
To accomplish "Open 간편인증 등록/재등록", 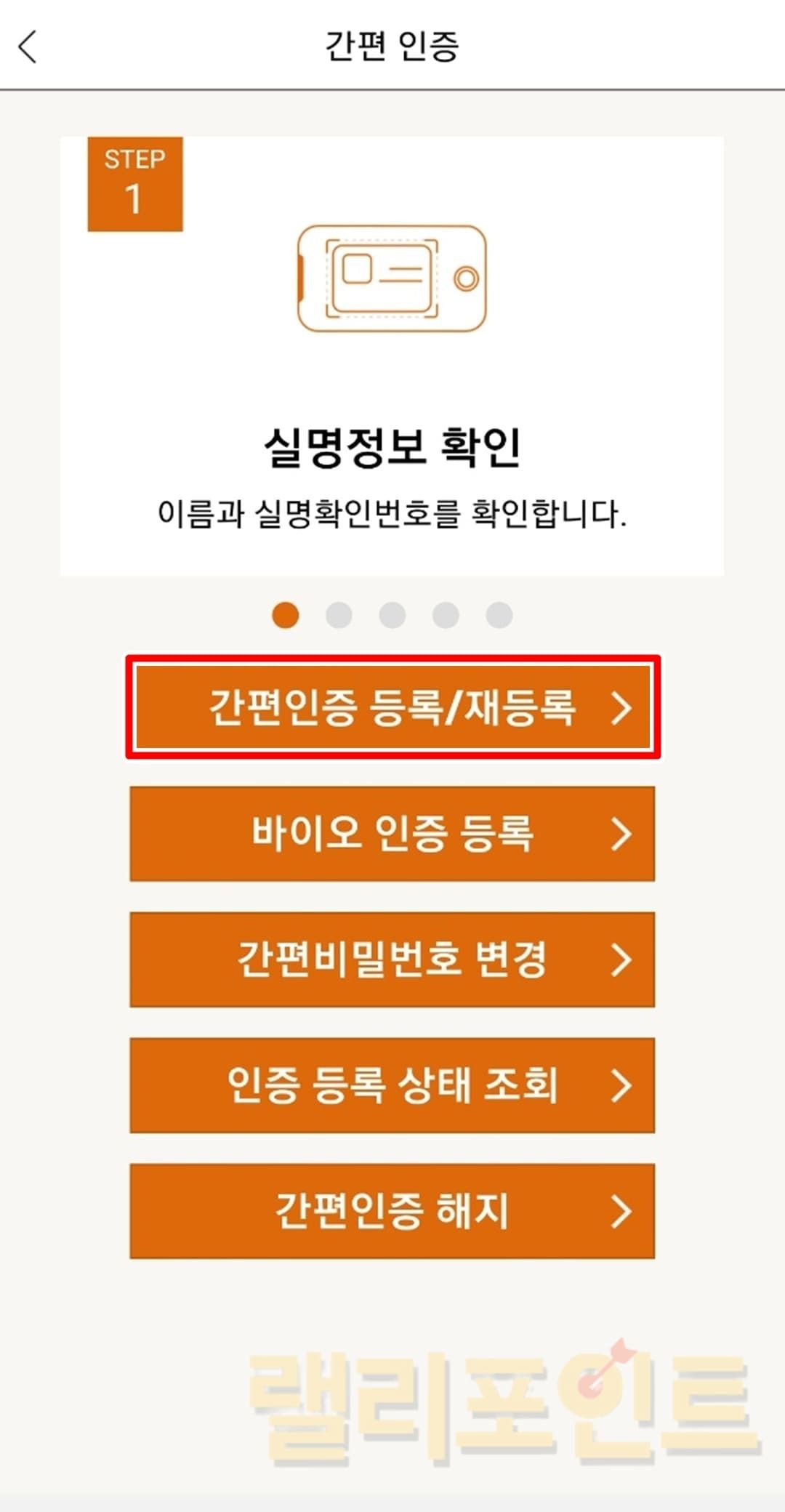I will tap(392, 707).
